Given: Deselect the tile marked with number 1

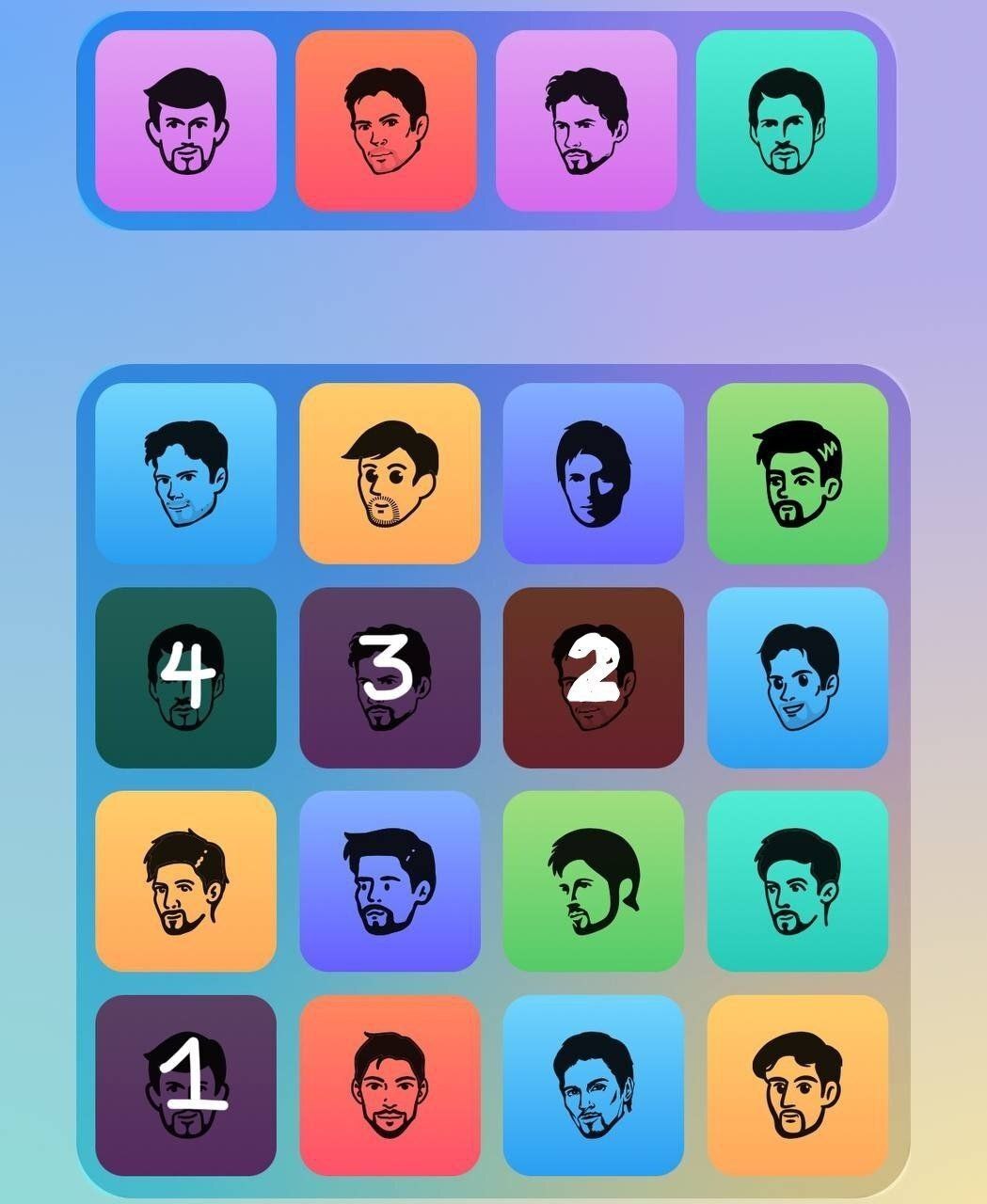Looking at the screenshot, I should coord(185,1085).
